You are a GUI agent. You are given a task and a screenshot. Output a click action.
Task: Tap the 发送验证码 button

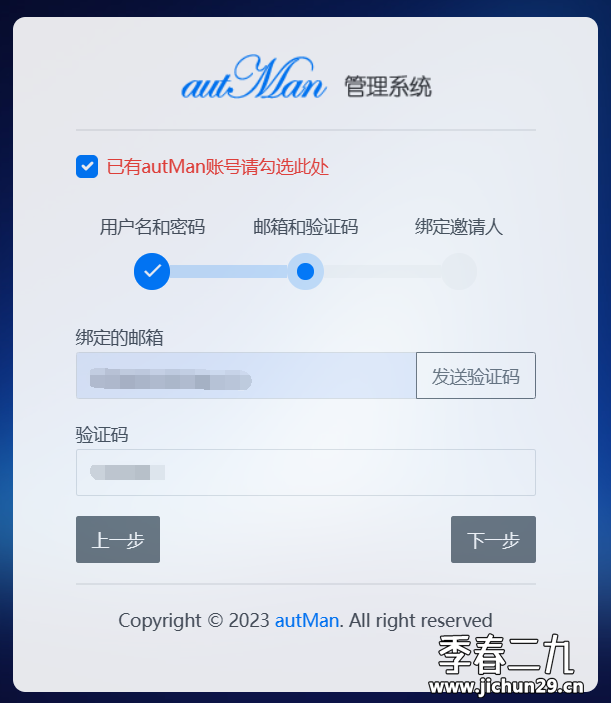[475, 376]
